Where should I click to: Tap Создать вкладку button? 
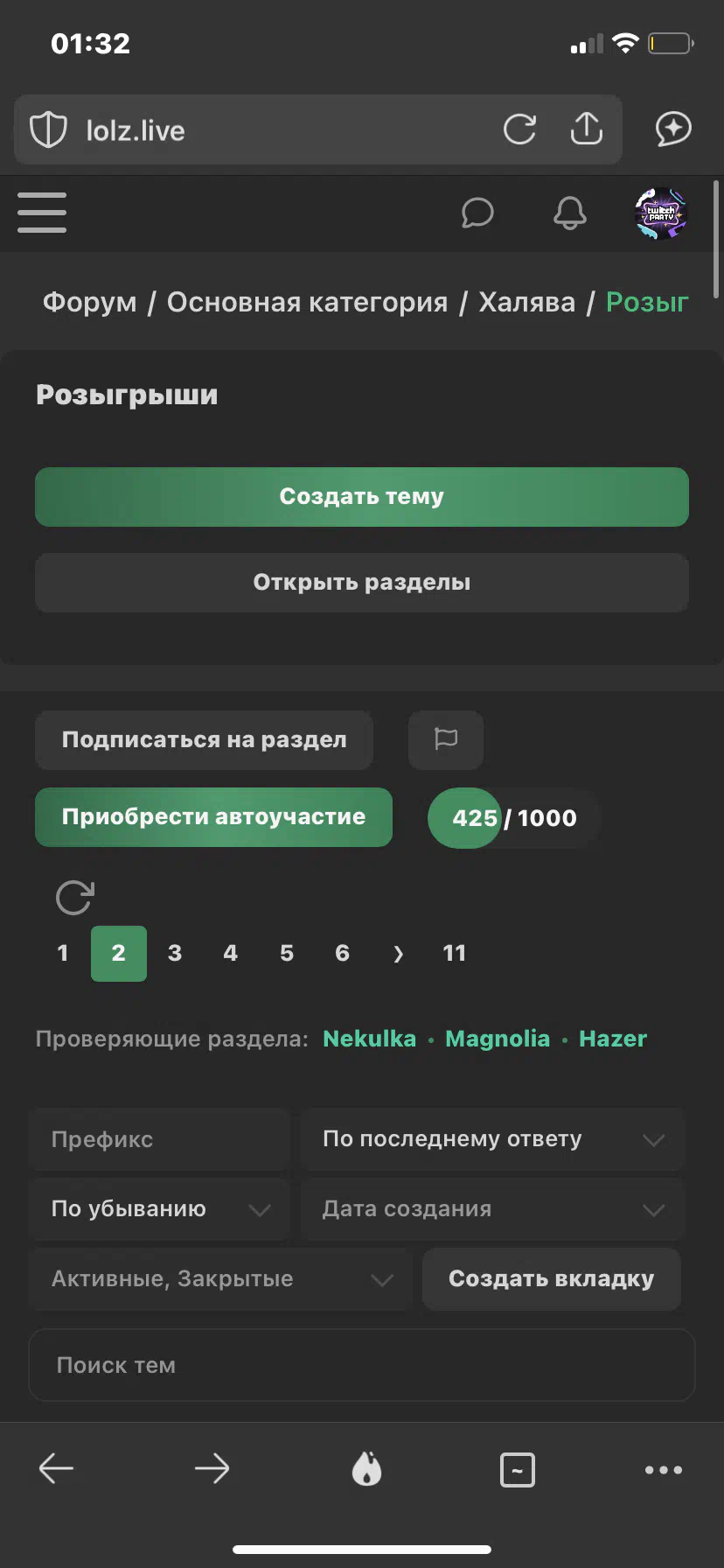tap(552, 1279)
